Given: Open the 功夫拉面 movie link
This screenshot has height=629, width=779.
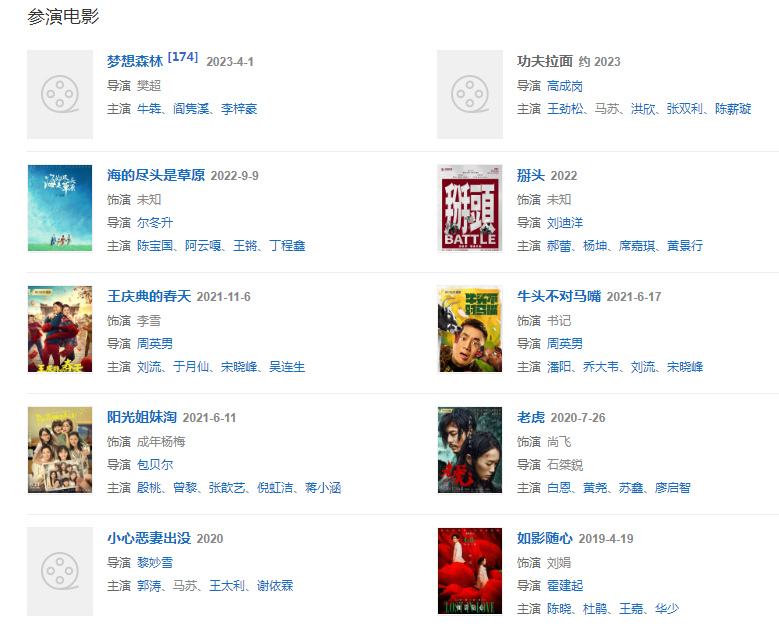Looking at the screenshot, I should (x=545, y=61).
